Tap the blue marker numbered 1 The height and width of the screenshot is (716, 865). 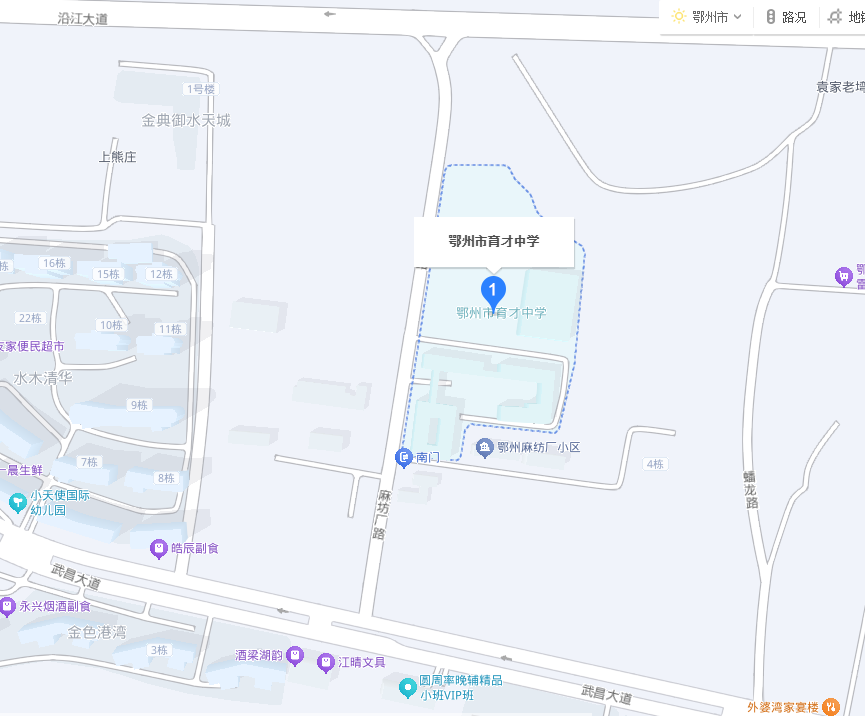tap(493, 291)
